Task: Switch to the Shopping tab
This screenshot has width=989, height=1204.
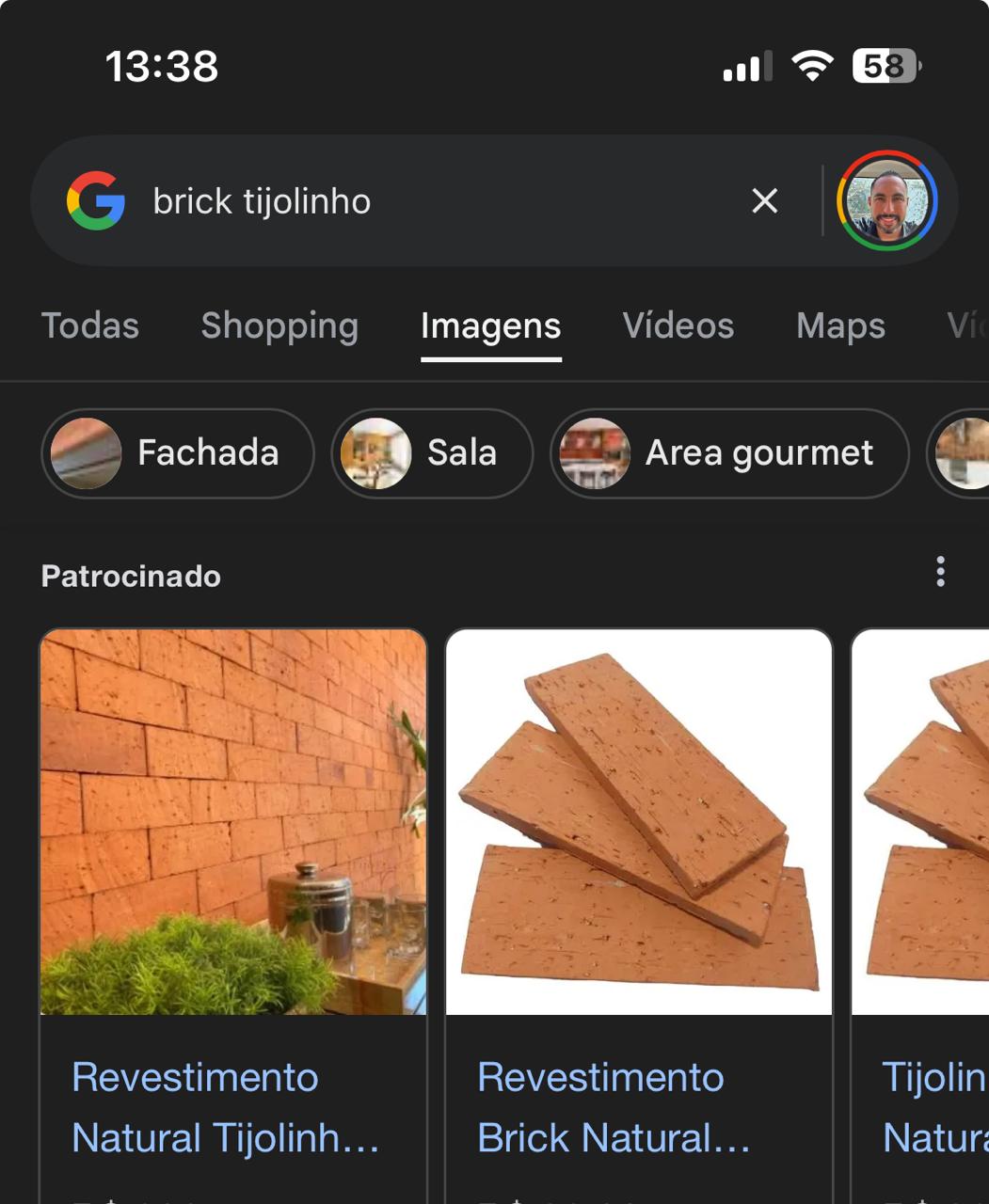Action: pos(279,325)
